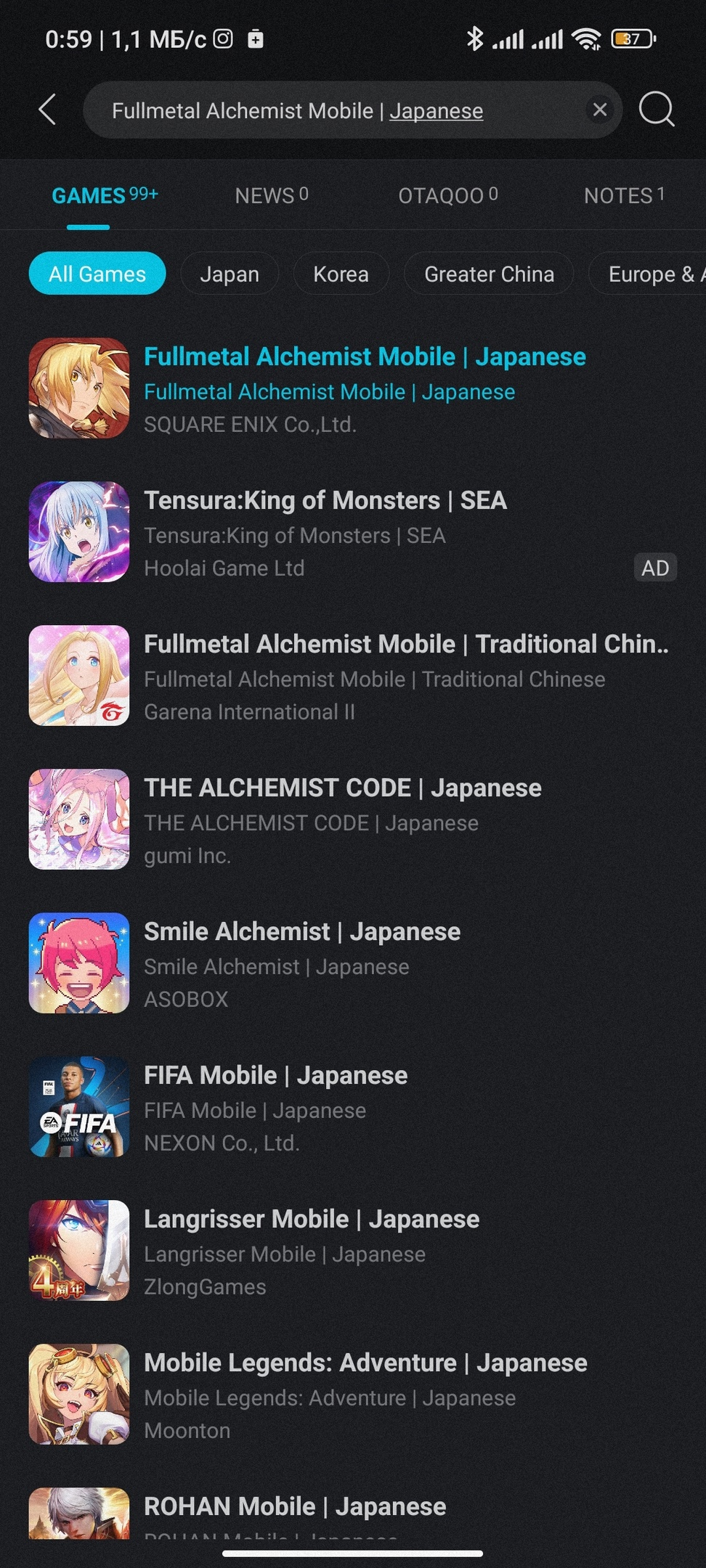Image resolution: width=706 pixels, height=1568 pixels.
Task: Select the Japan filter chip
Action: (x=230, y=274)
